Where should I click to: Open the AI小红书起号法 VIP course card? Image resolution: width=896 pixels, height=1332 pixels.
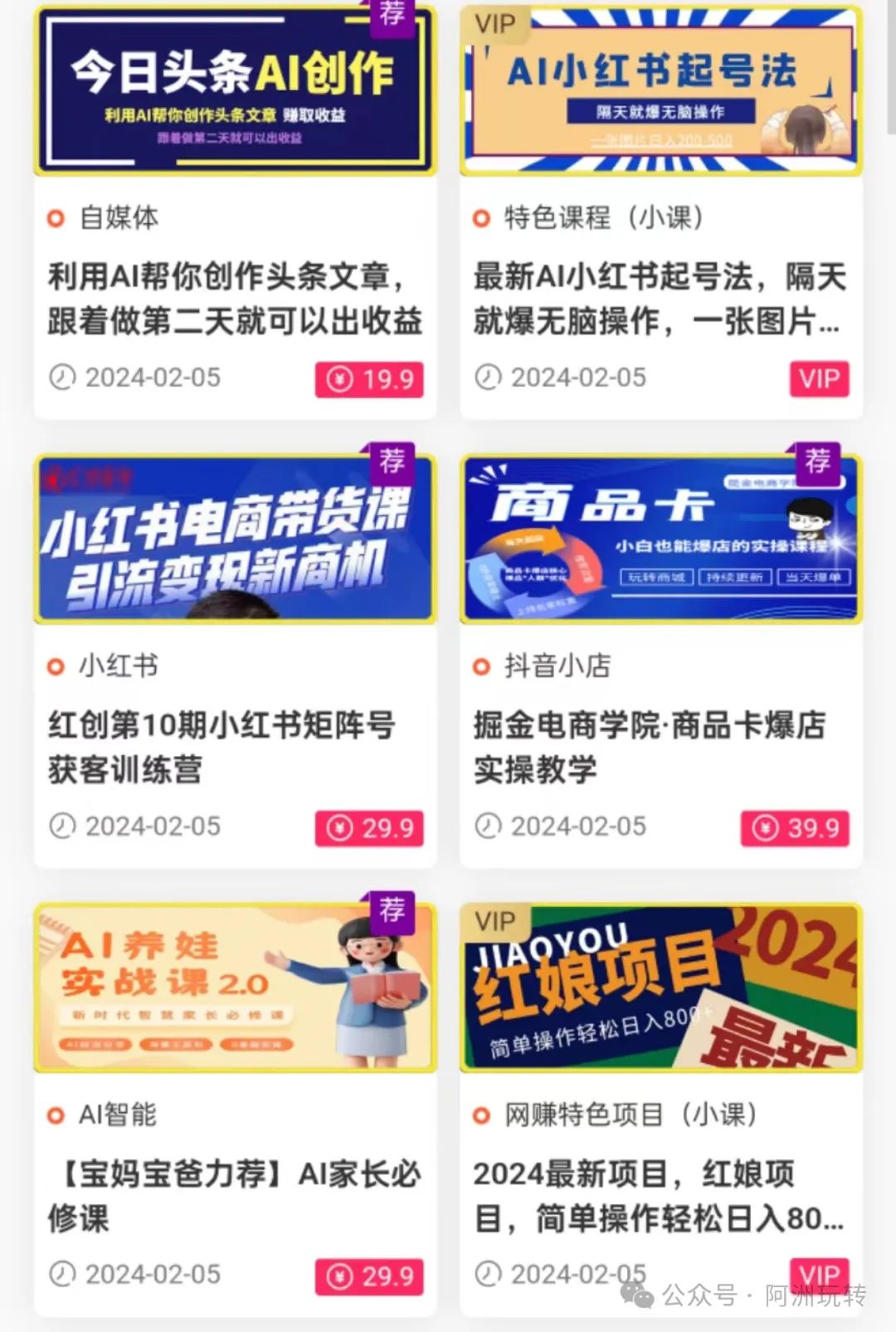pyautogui.click(x=660, y=297)
